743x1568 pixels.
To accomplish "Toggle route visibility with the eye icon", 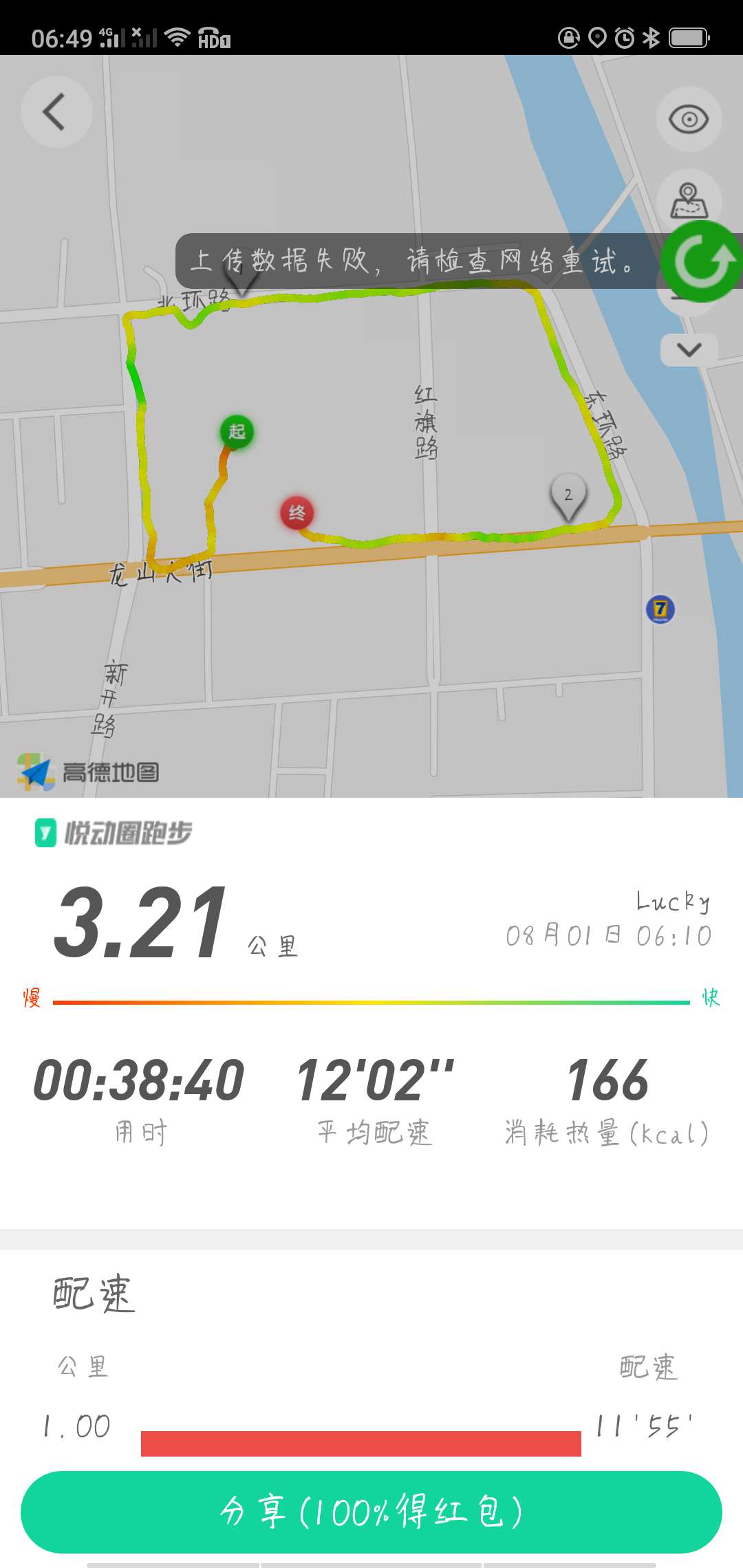I will 689,120.
